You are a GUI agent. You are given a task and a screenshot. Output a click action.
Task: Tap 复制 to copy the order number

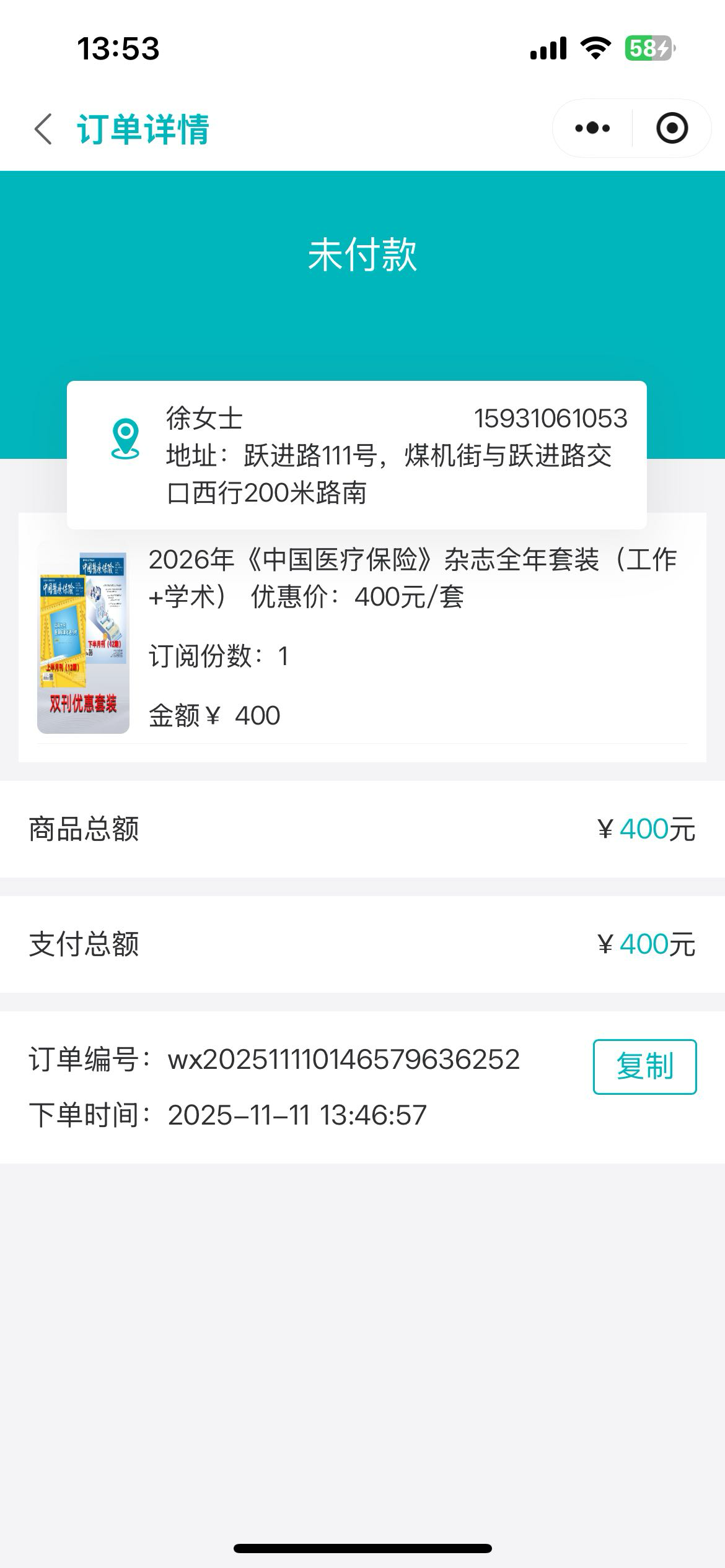tap(644, 1066)
